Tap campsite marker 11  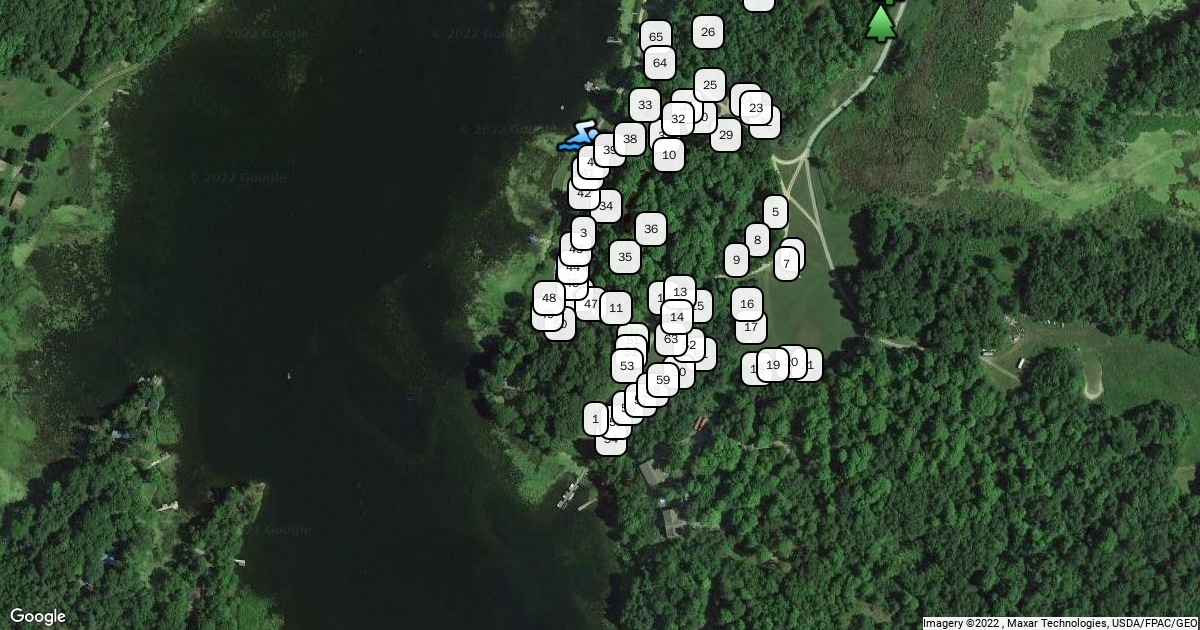click(x=615, y=308)
